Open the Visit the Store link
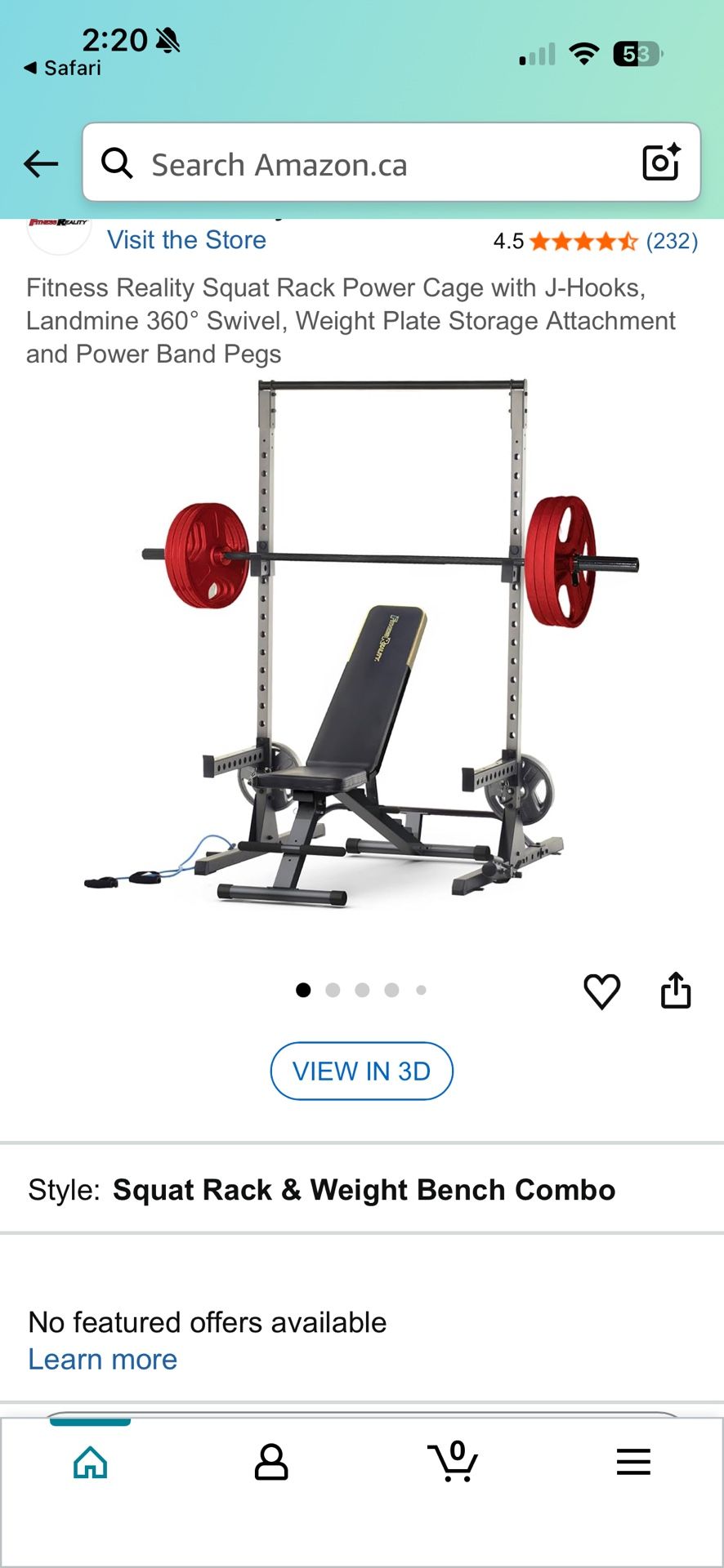724x1568 pixels. point(185,239)
